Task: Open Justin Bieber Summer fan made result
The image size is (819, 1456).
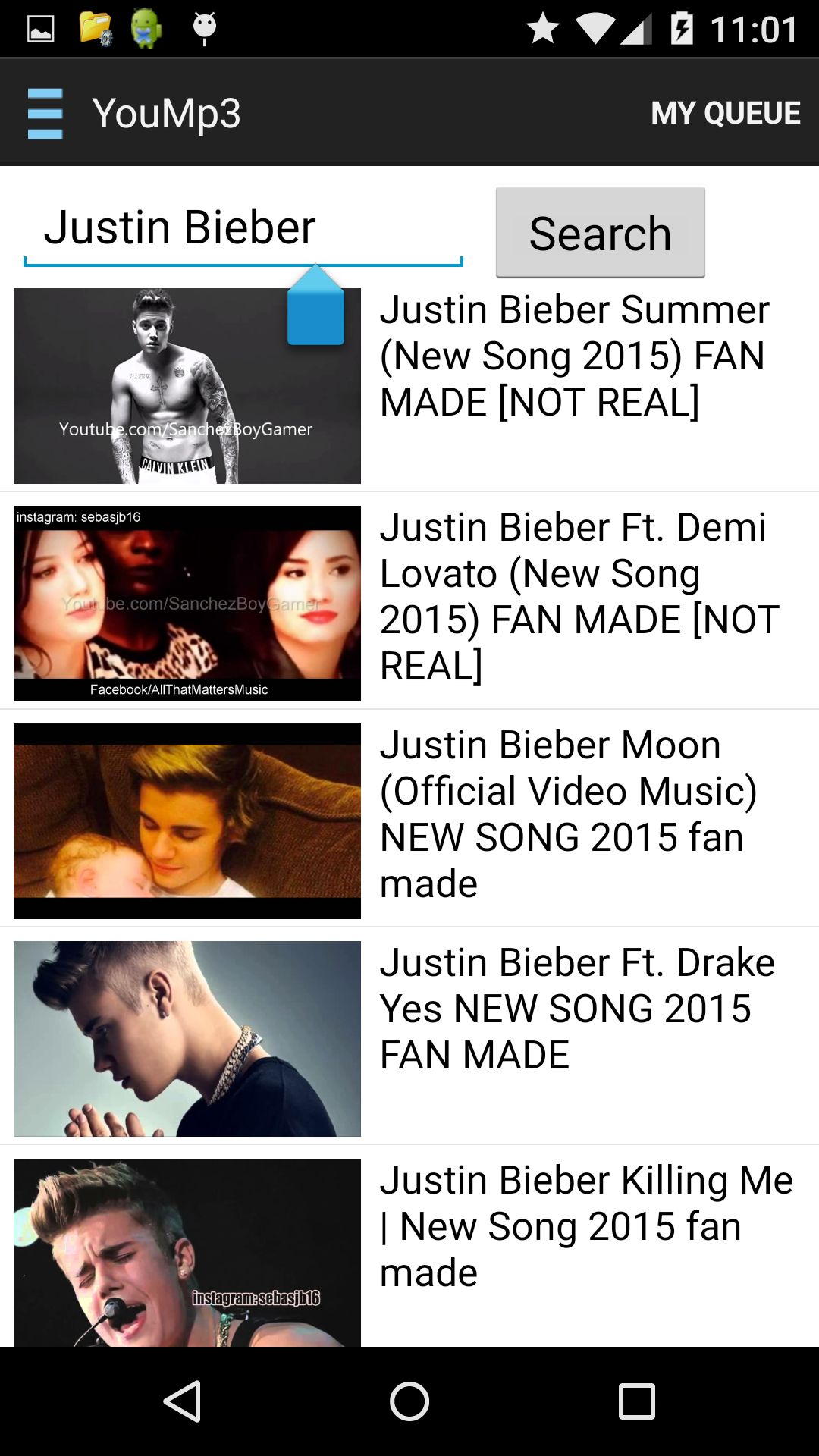Action: point(575,356)
